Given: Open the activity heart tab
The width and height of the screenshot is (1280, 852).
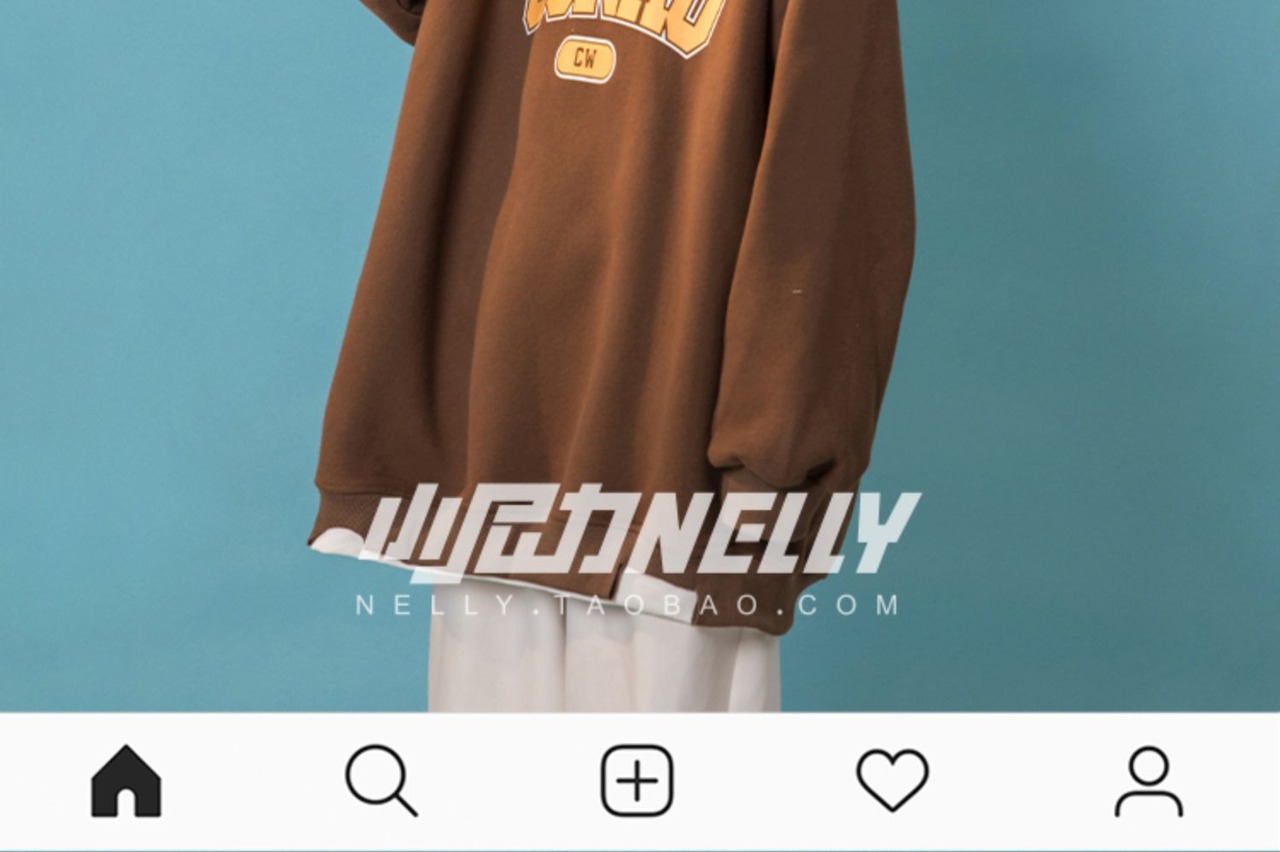Looking at the screenshot, I should click(x=893, y=781).
